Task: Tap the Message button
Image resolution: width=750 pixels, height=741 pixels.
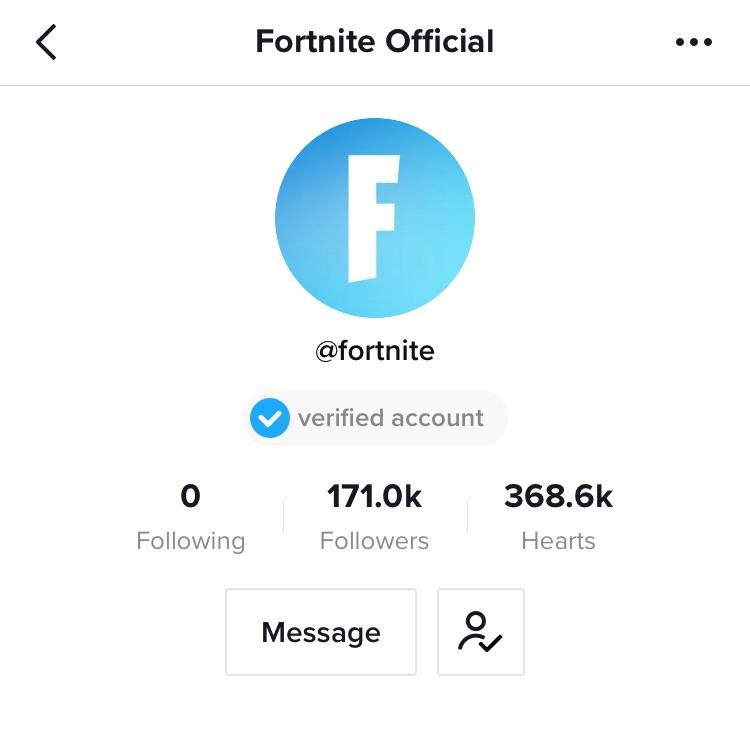Action: coord(321,632)
